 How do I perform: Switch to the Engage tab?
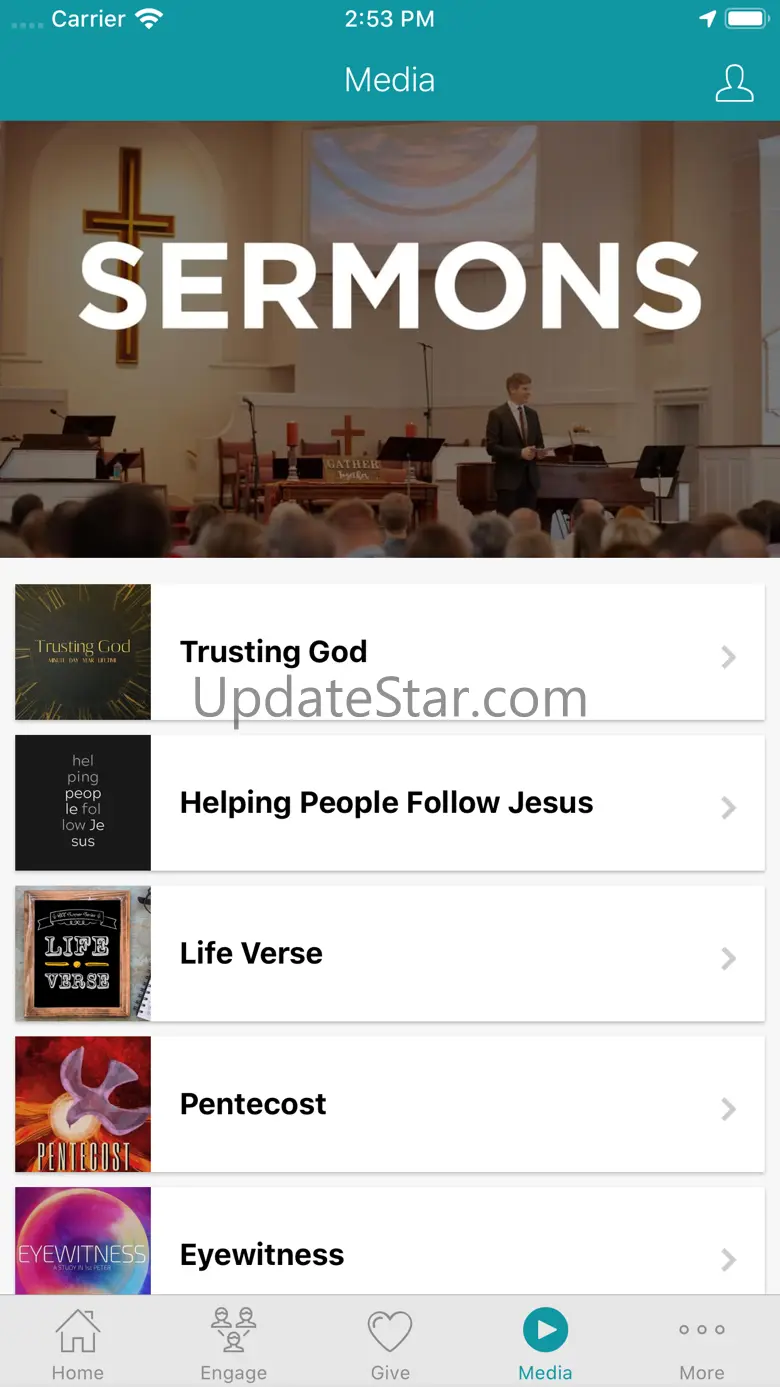[x=234, y=1343]
